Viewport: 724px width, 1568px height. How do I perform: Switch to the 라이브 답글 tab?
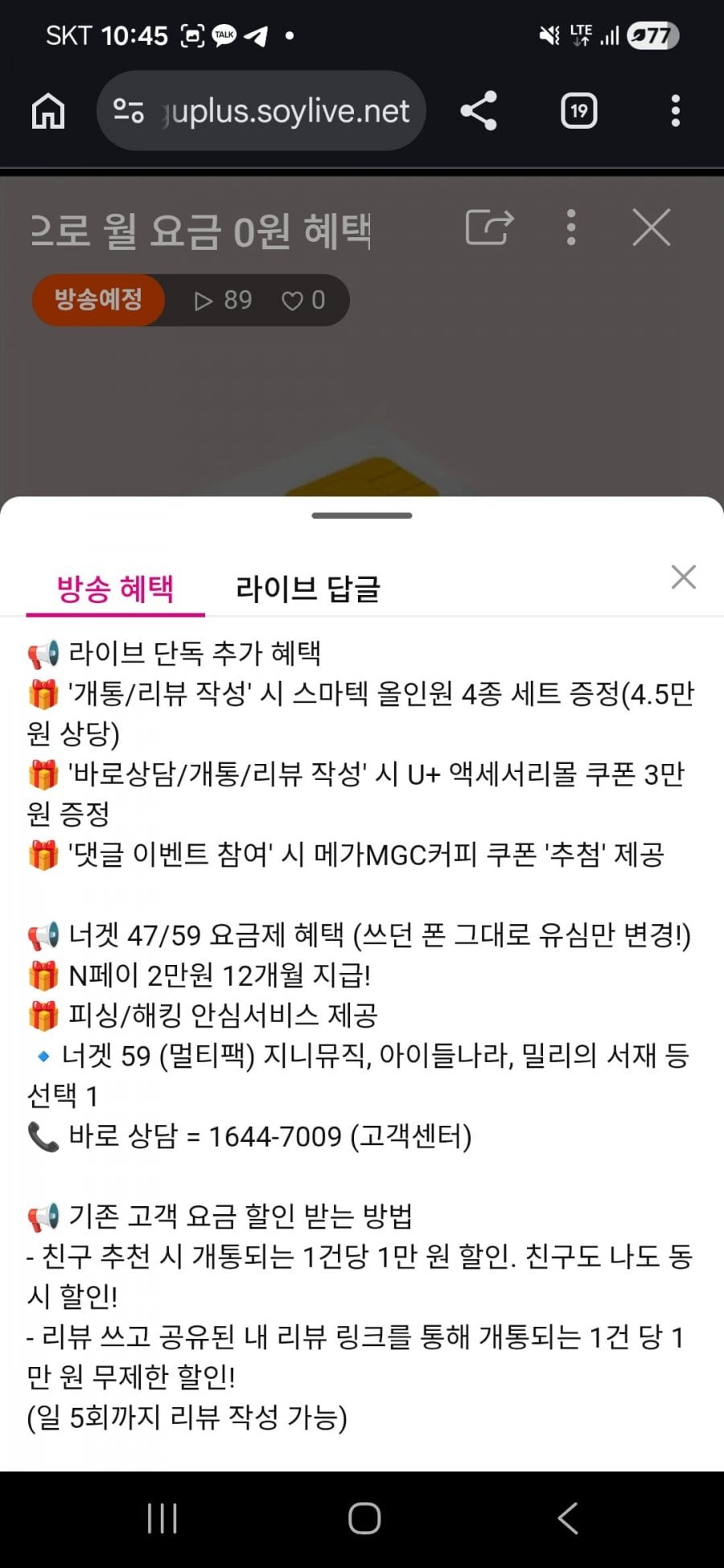(307, 589)
